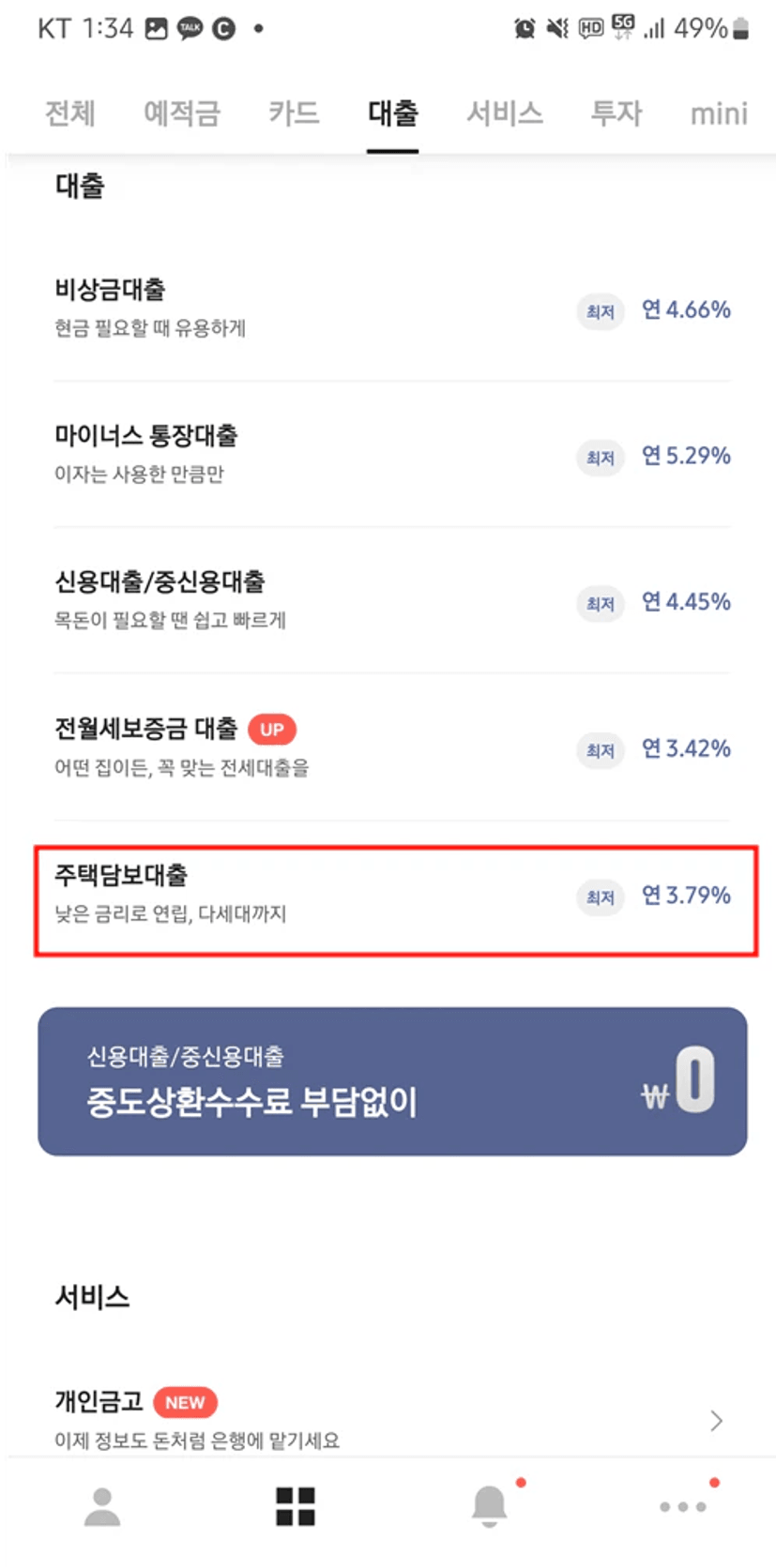Switch to the 카드 tab
The width and height of the screenshot is (776, 1568).
(294, 113)
